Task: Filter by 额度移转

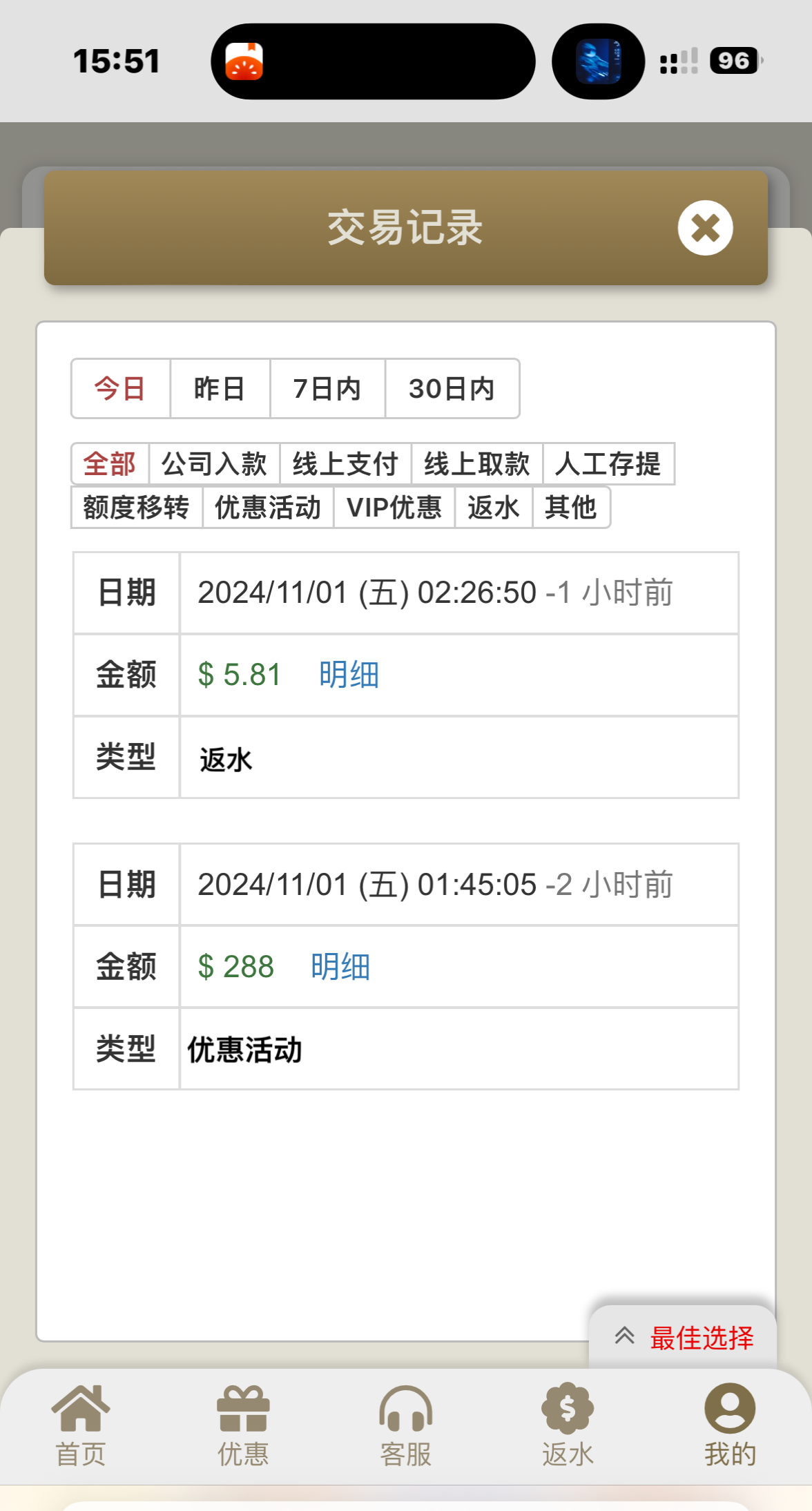Action: tap(136, 508)
